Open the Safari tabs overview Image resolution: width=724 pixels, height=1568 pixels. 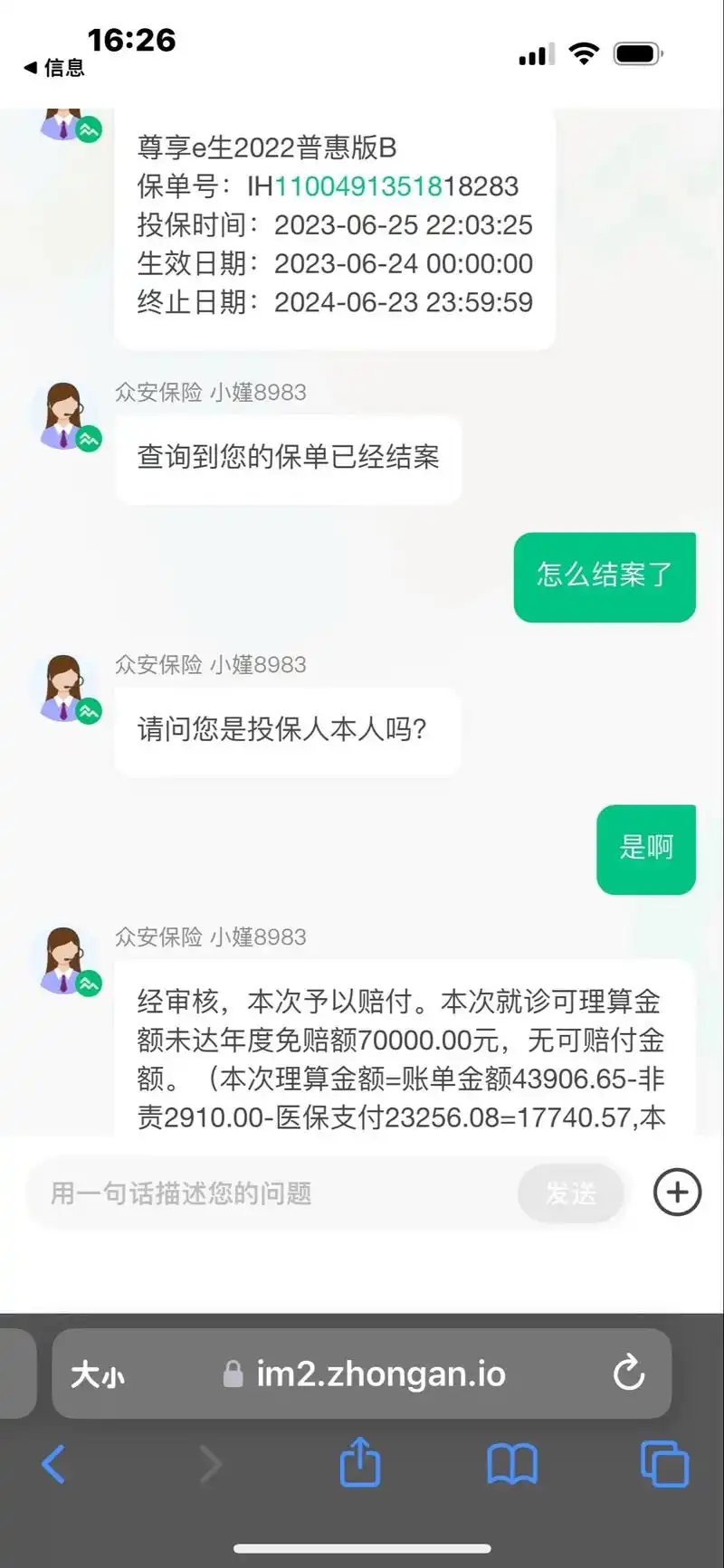663,1463
